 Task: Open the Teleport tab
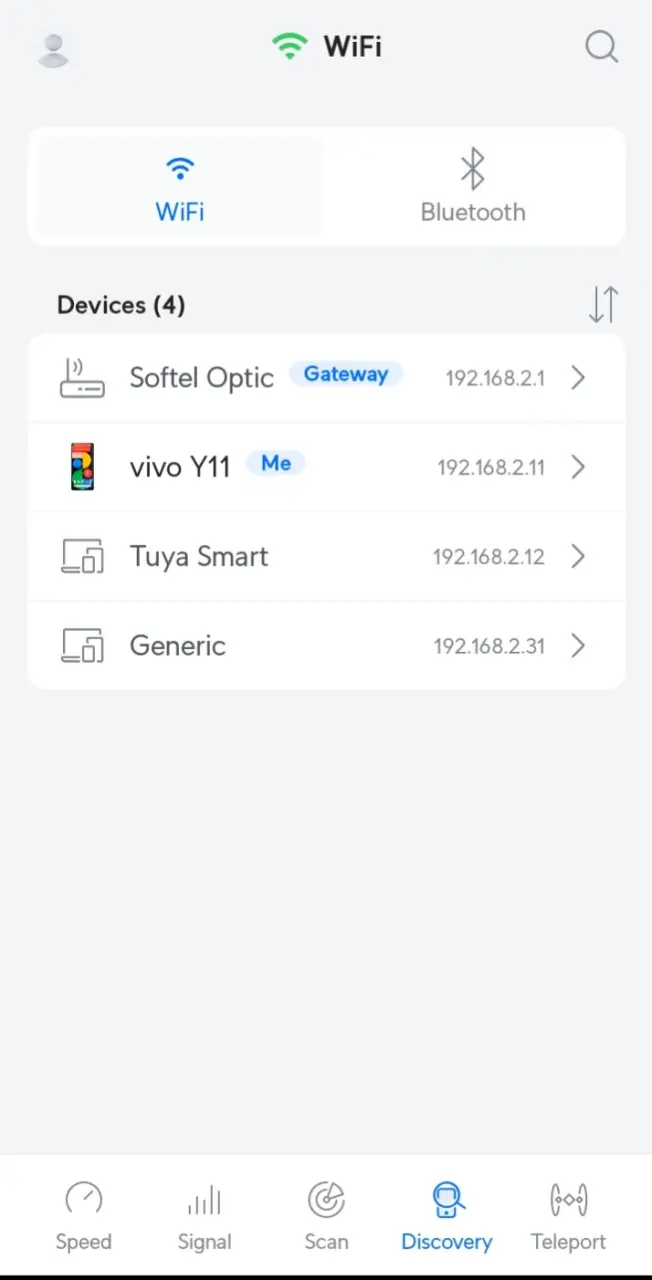tap(568, 1216)
